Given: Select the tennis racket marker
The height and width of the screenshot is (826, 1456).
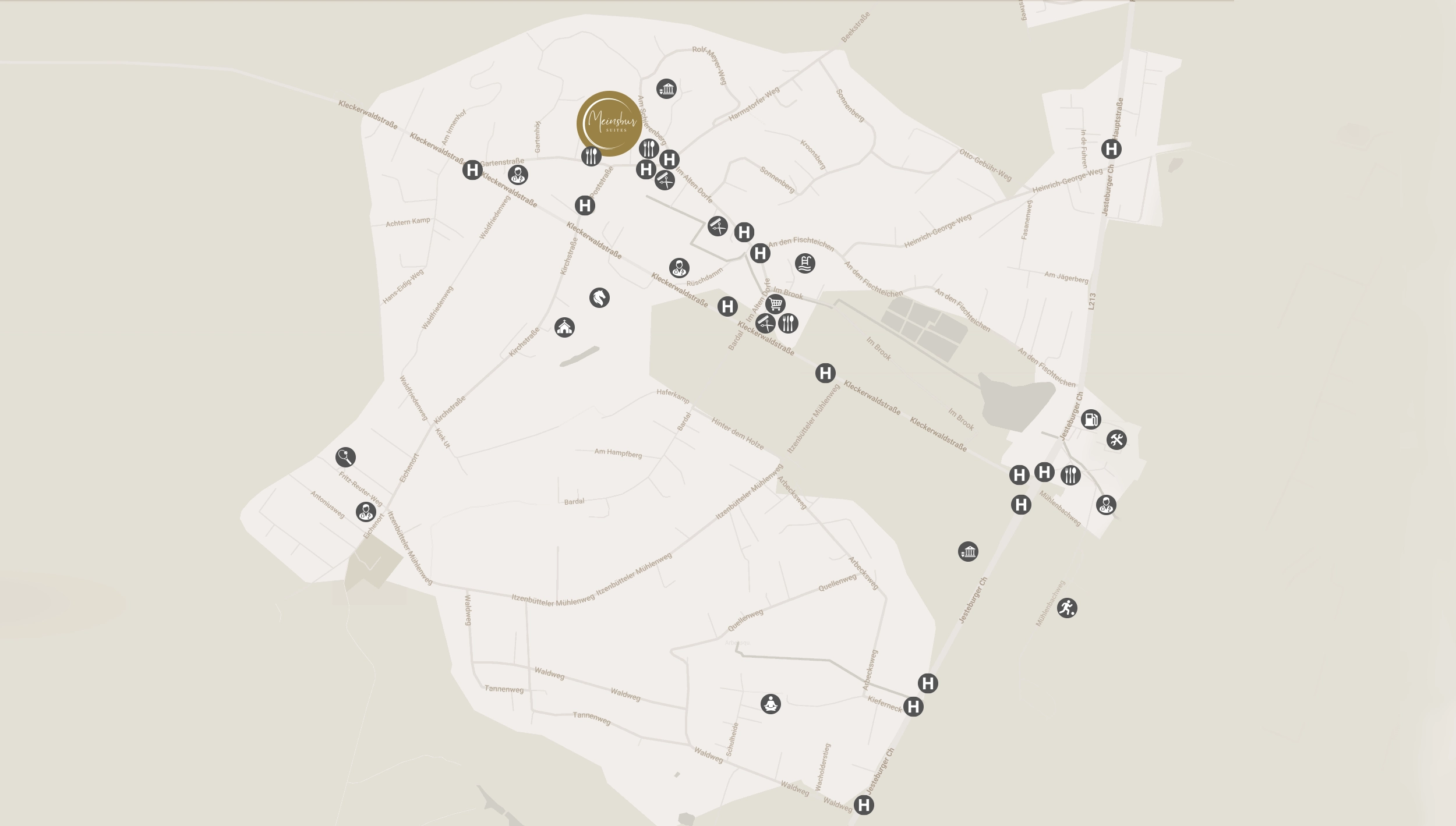Looking at the screenshot, I should (345, 457).
